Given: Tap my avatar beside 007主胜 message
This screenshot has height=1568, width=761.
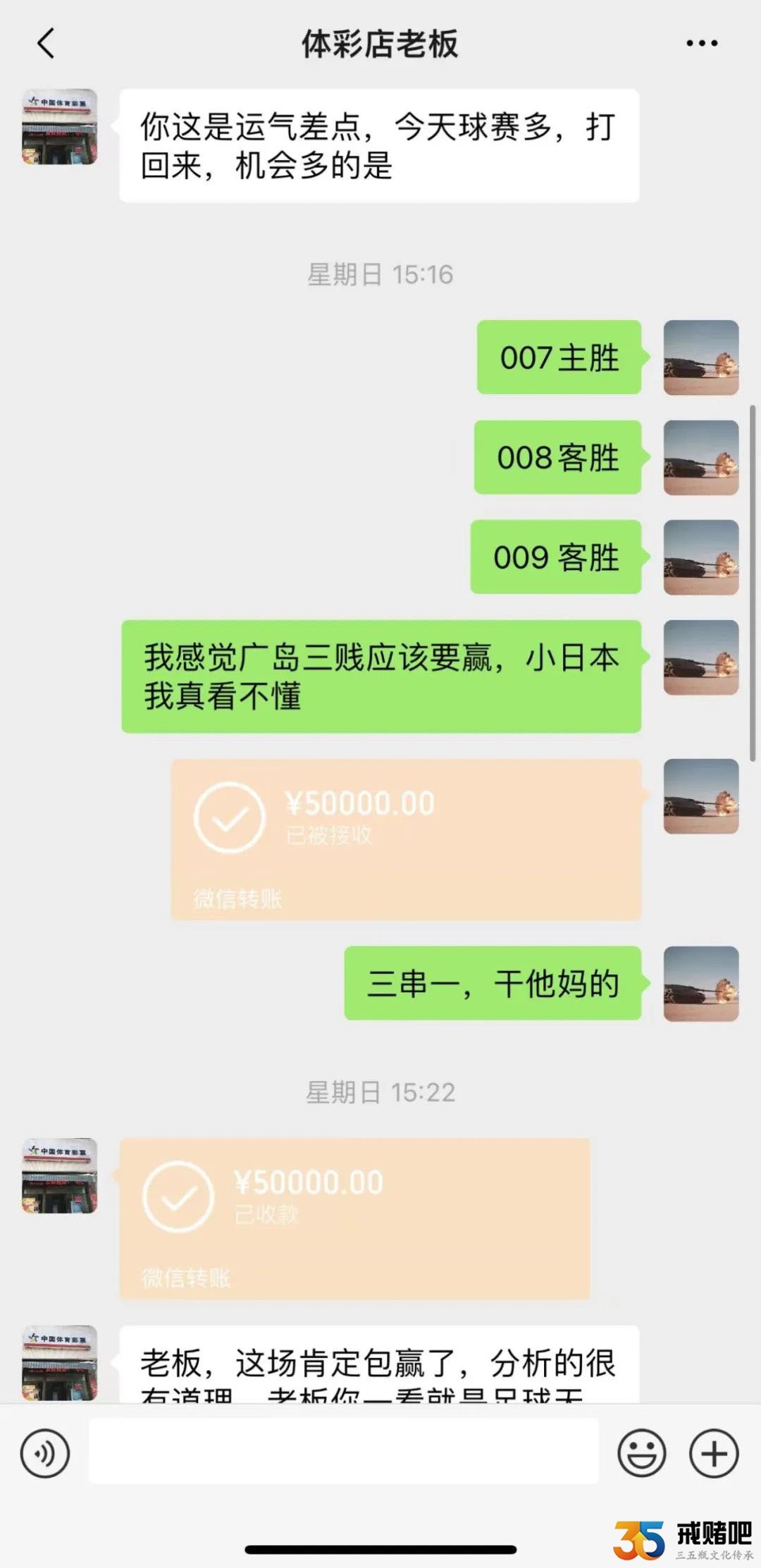Looking at the screenshot, I should [x=700, y=357].
